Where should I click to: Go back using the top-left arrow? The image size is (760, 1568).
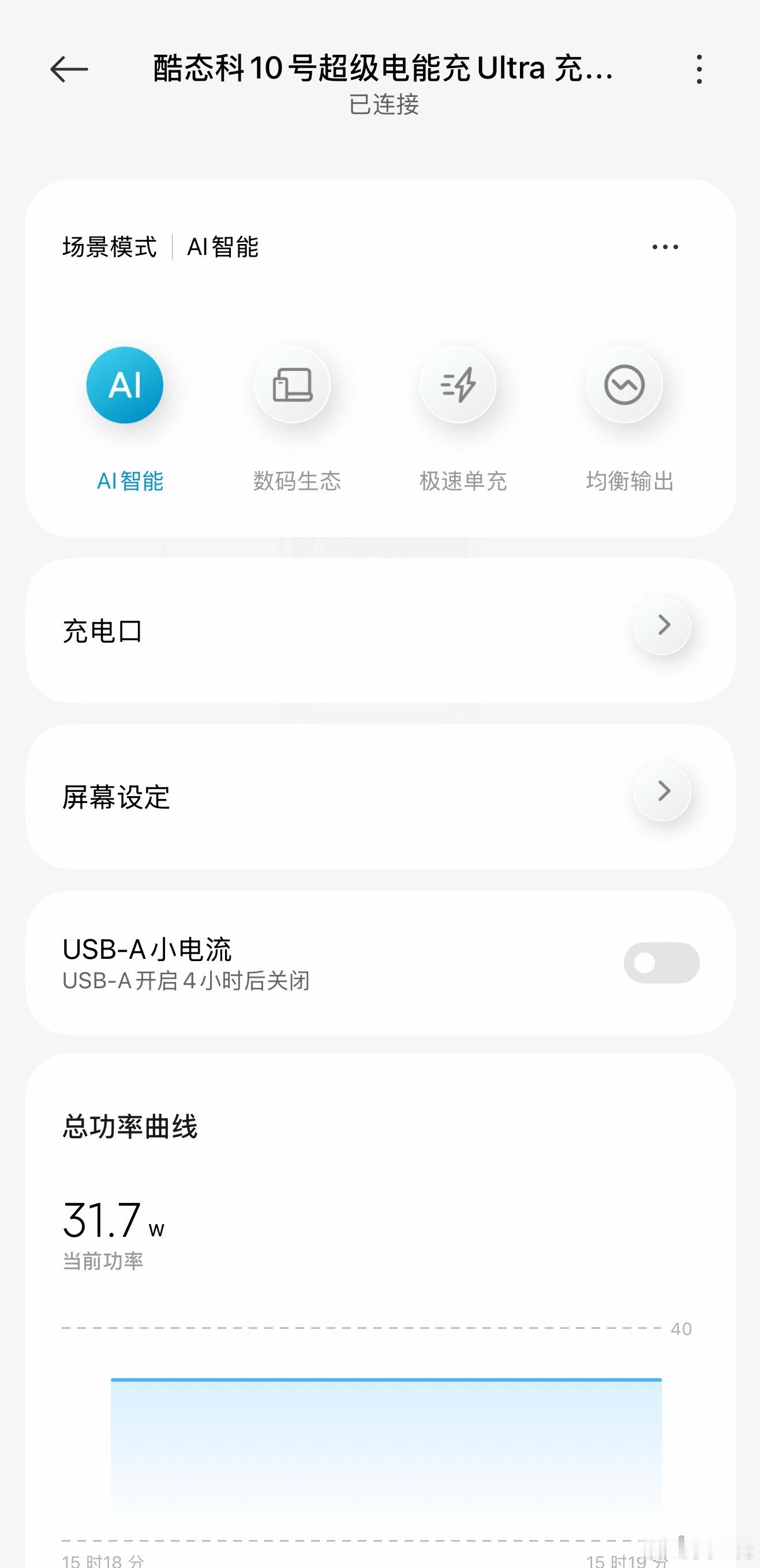pos(69,69)
